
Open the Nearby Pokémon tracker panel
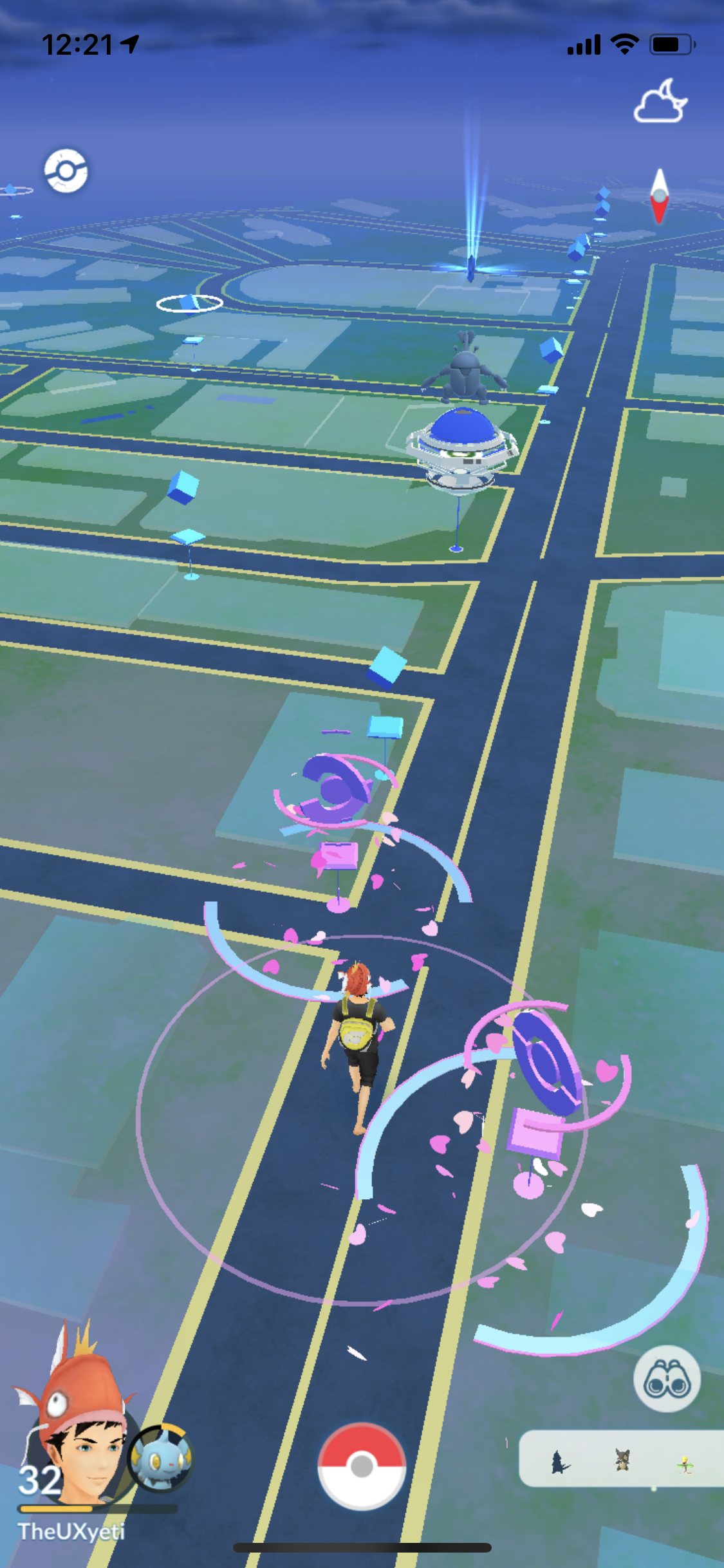click(x=621, y=1459)
